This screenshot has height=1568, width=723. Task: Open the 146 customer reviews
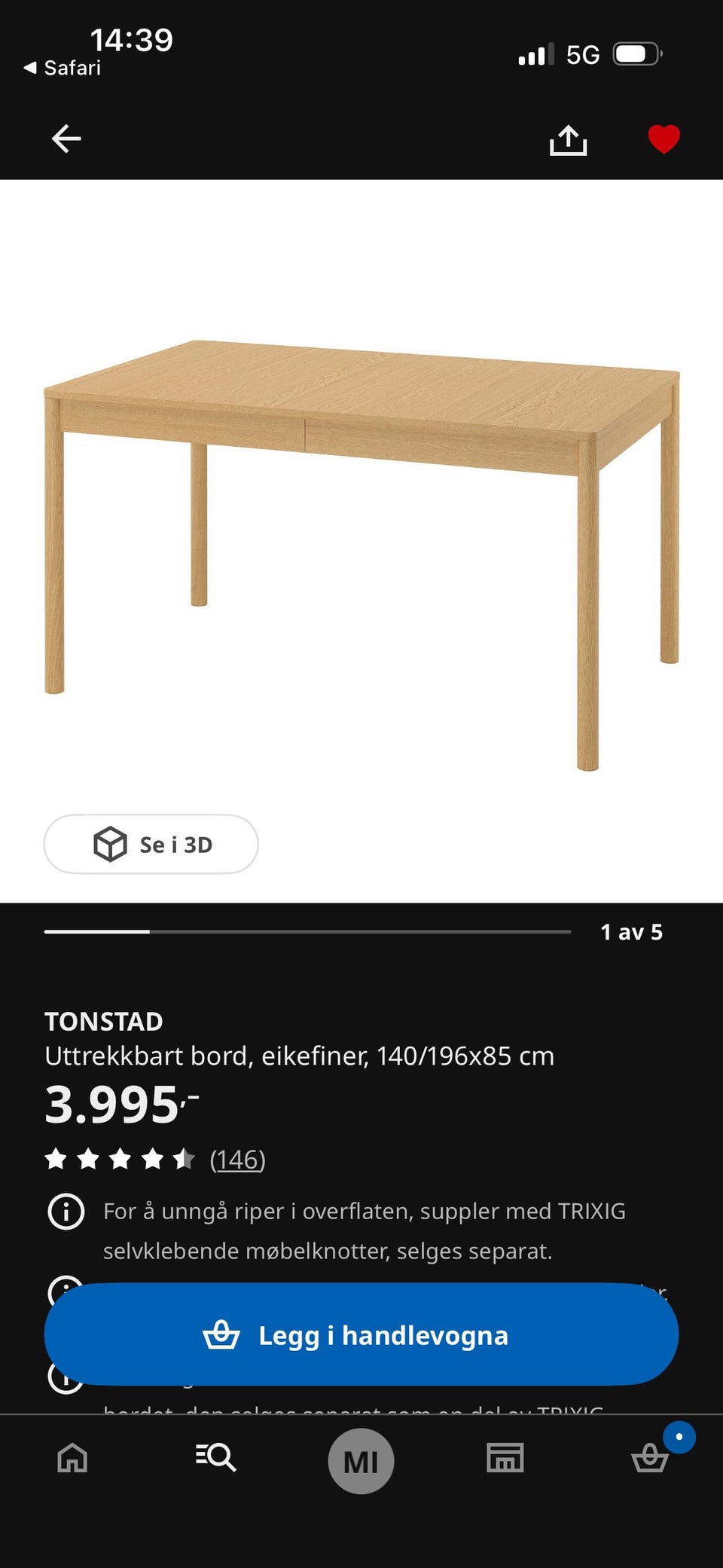(x=237, y=1159)
